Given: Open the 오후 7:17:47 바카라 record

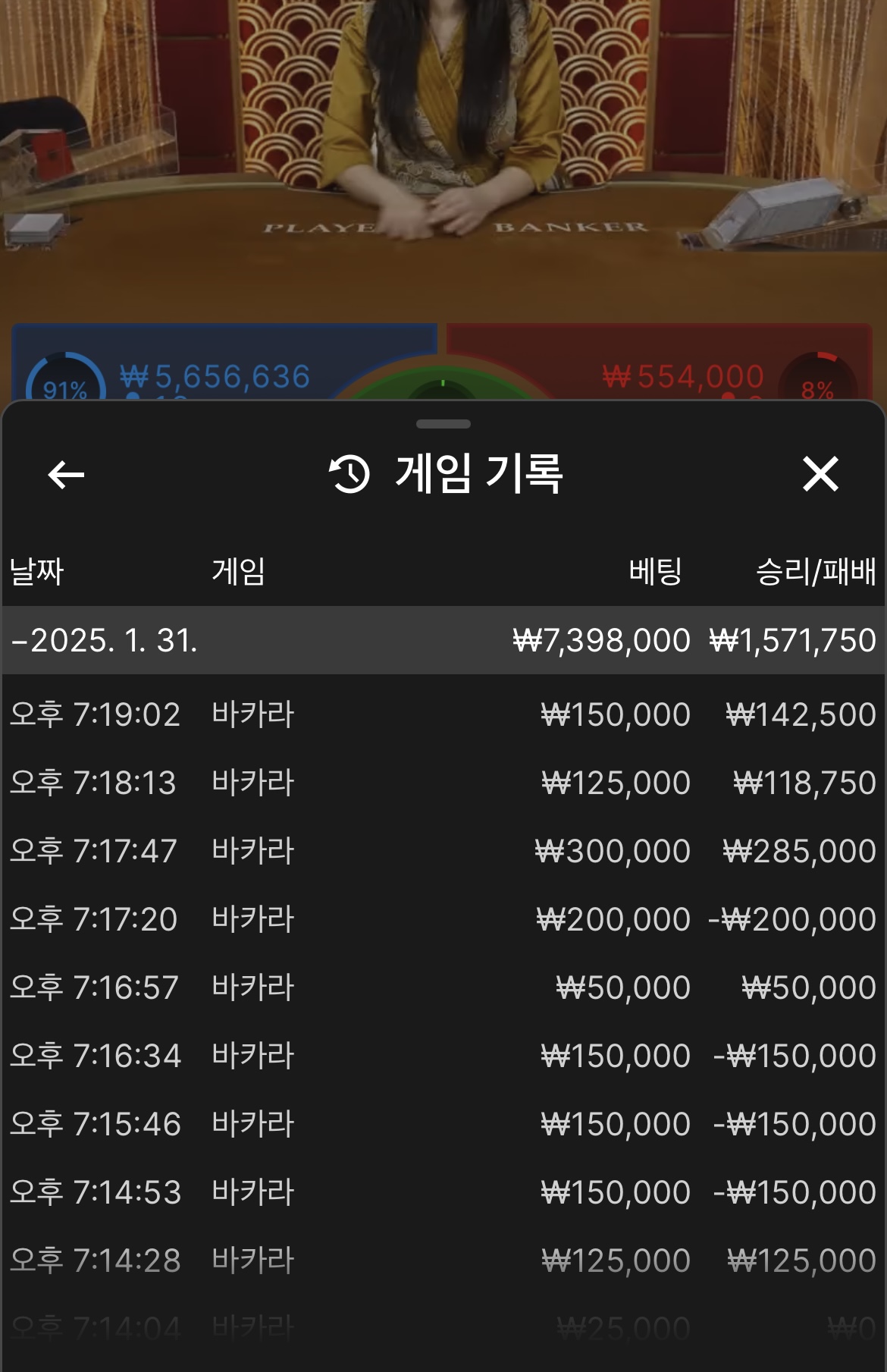Looking at the screenshot, I should click(x=443, y=851).
